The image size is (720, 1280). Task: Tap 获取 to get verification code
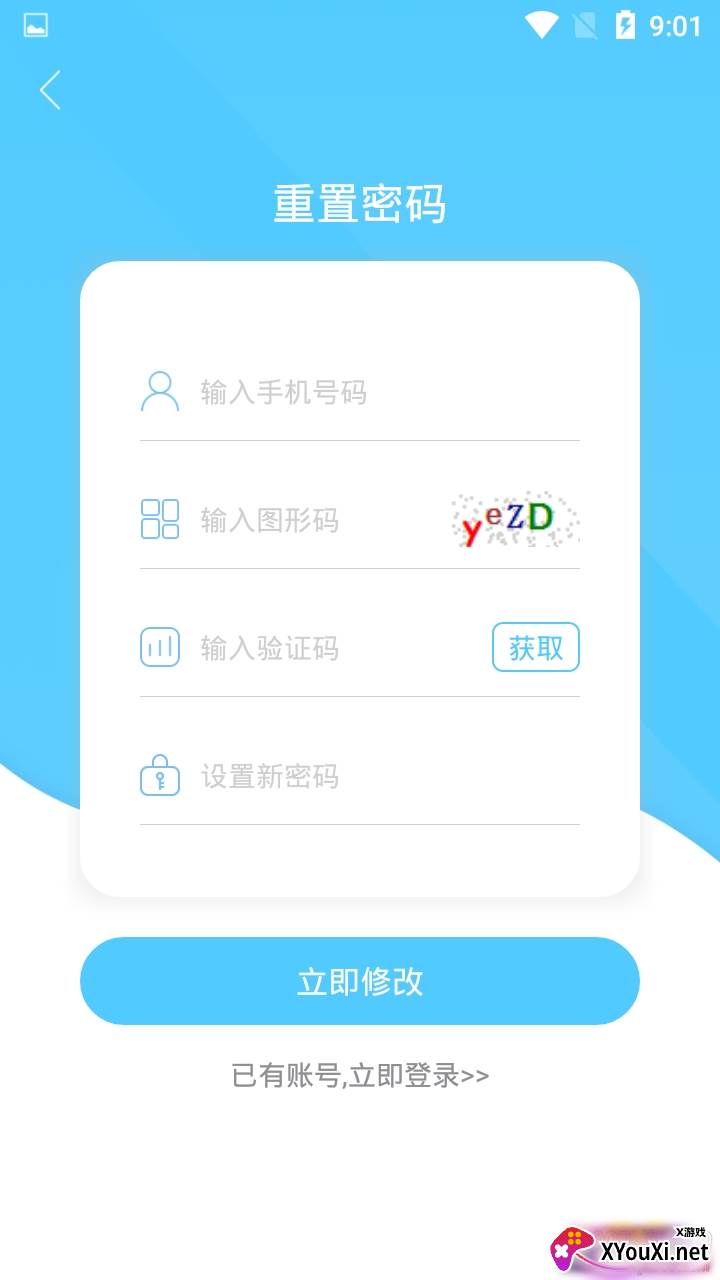click(536, 647)
